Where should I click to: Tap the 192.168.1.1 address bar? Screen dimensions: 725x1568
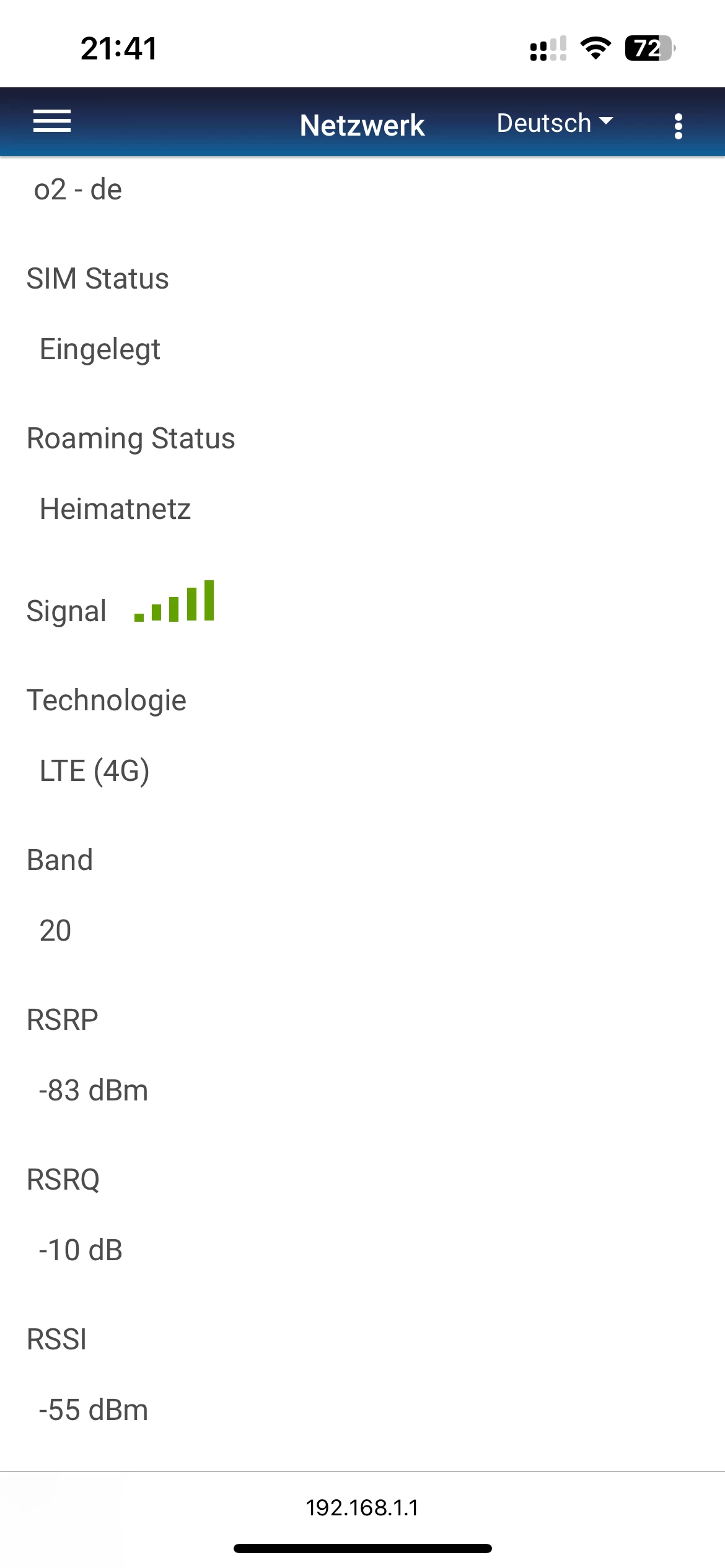pyautogui.click(x=362, y=1508)
